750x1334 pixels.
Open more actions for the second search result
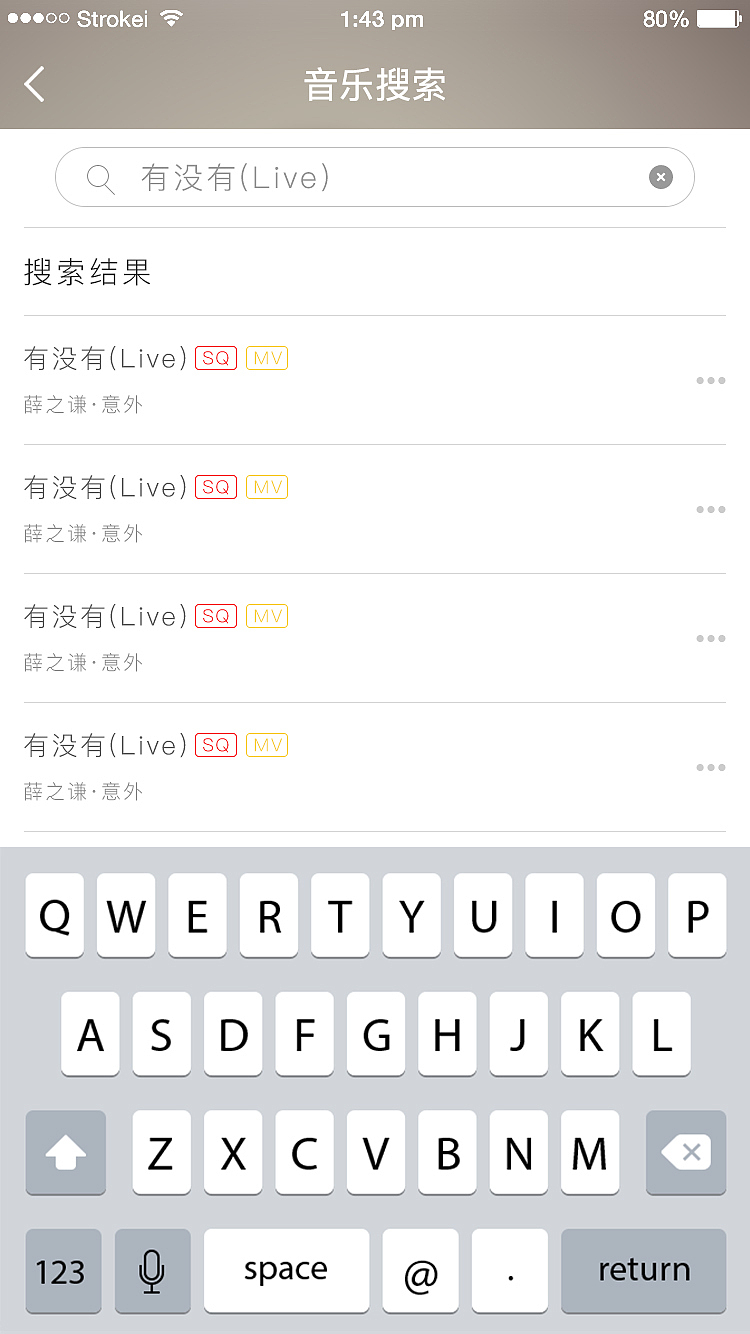click(711, 509)
